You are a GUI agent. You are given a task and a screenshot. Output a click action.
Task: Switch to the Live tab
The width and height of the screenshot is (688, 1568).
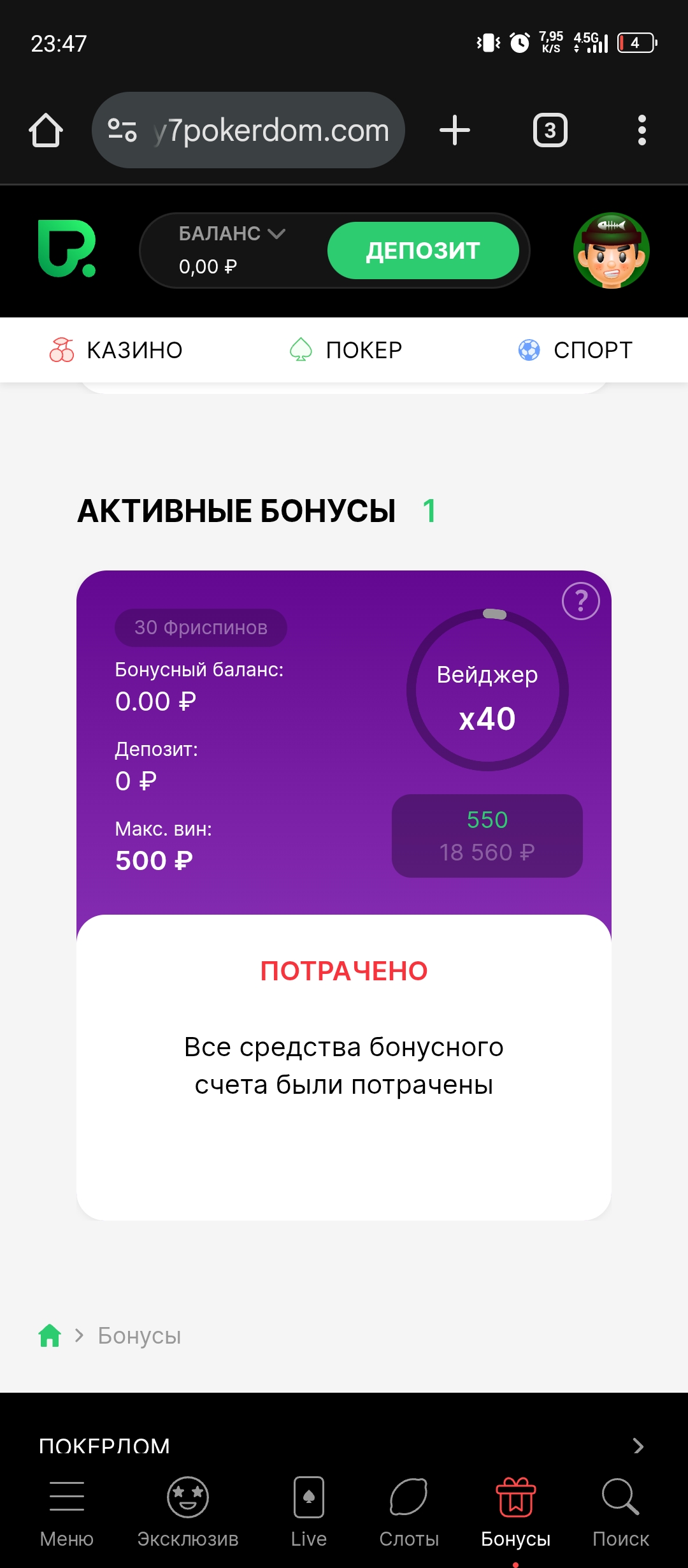[309, 1511]
